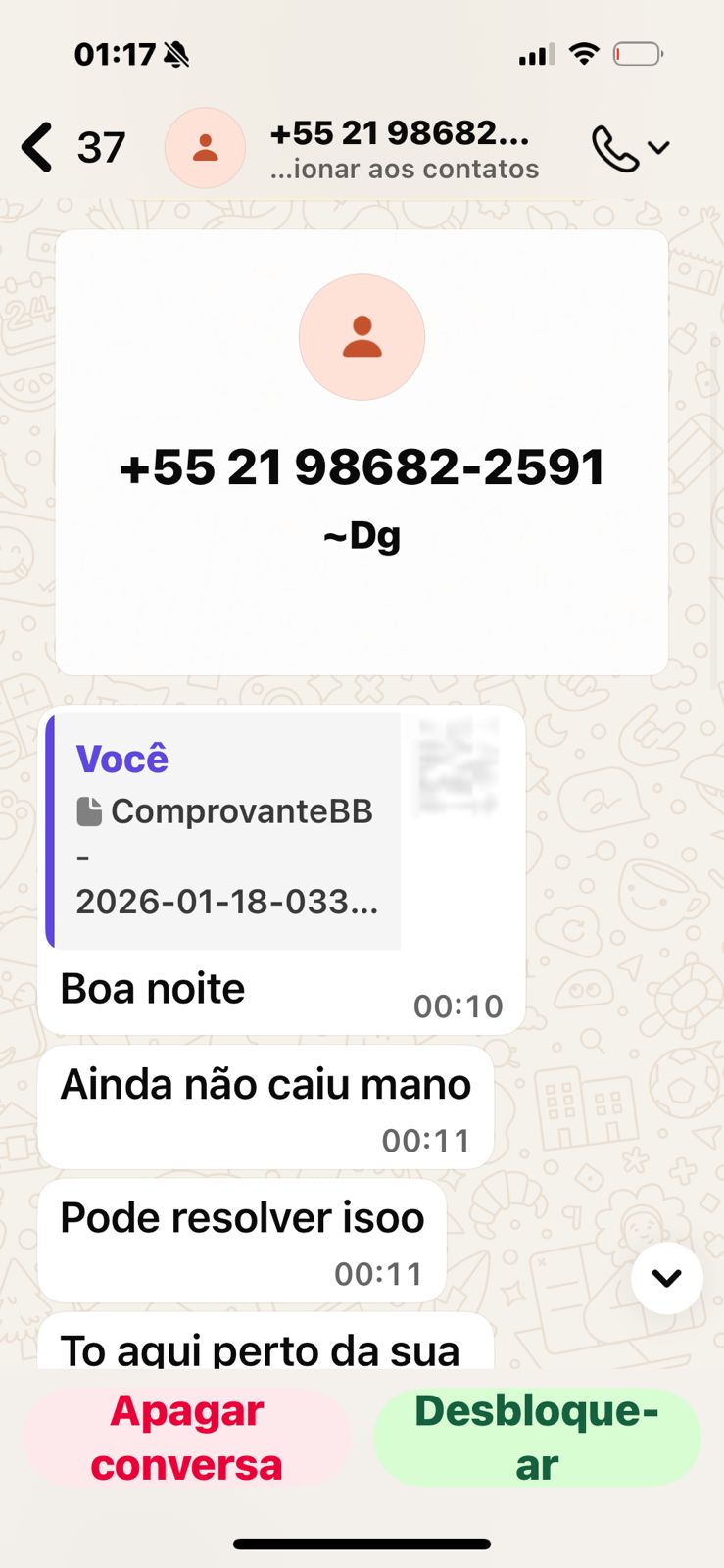View the profile picture on contact card

pos(362,337)
